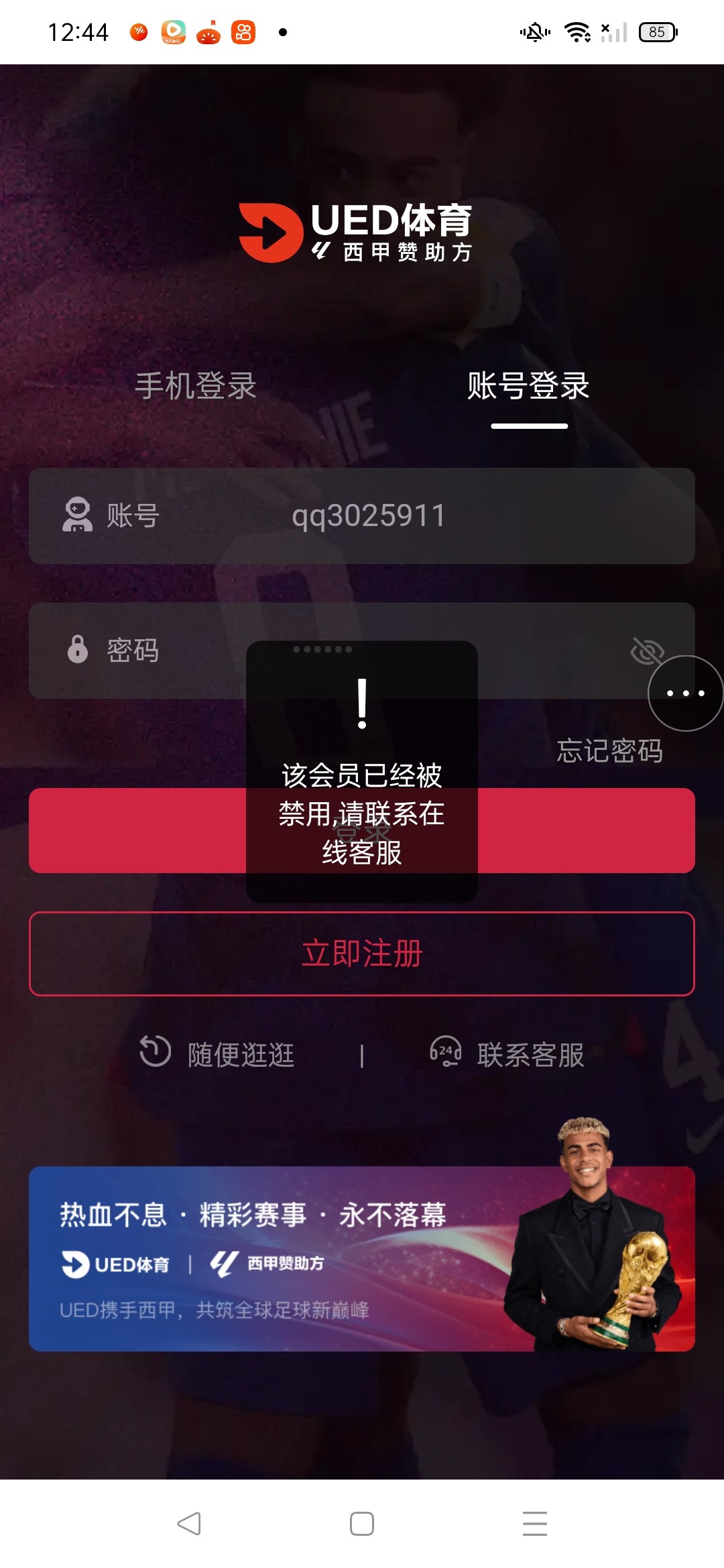
Task: Open the floating three-dots bubble
Action: coord(685,693)
